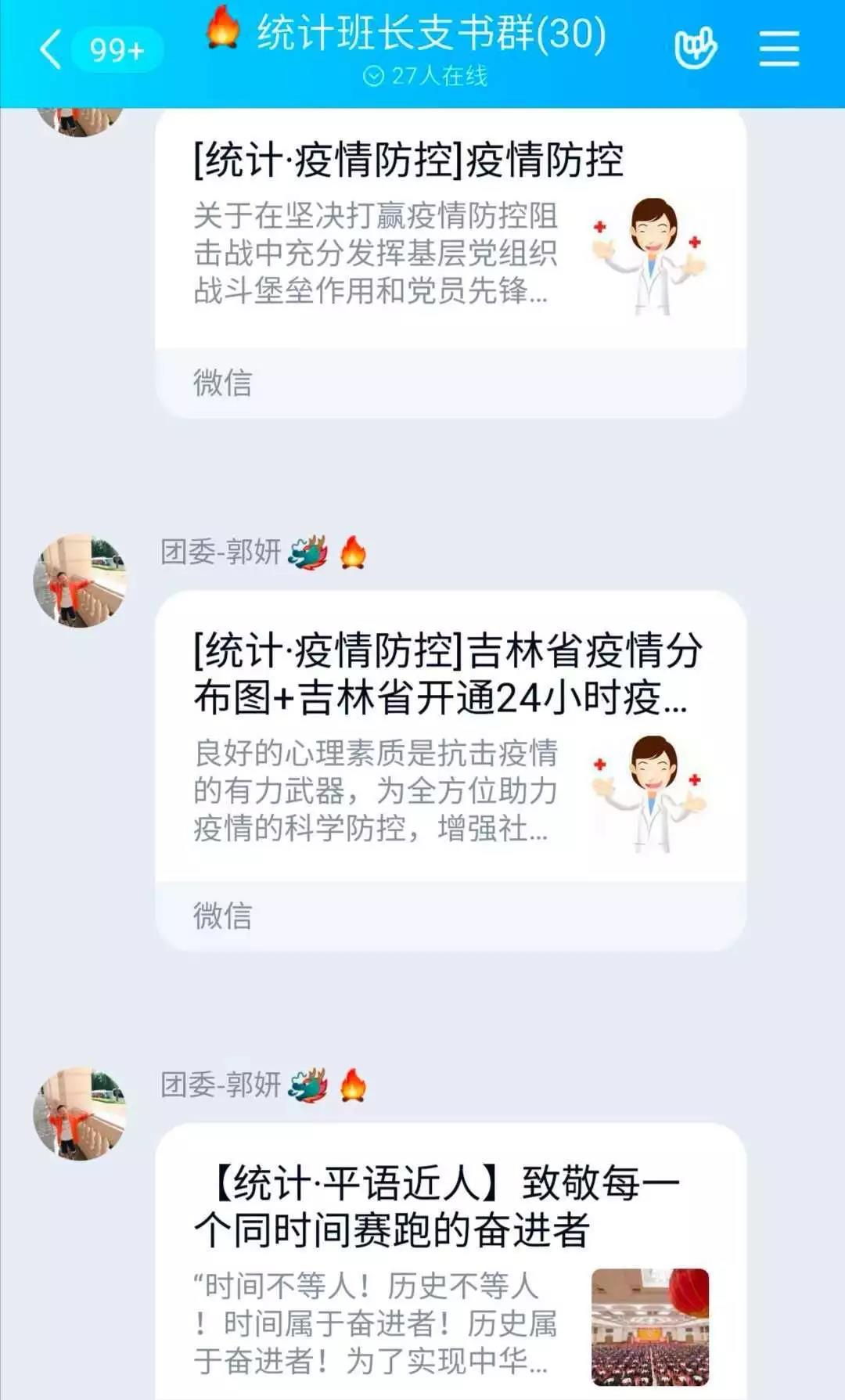This screenshot has height=1400, width=845.
Task: View 团委-郭妍's avatar above 吉林省 article
Action: click(x=80, y=581)
